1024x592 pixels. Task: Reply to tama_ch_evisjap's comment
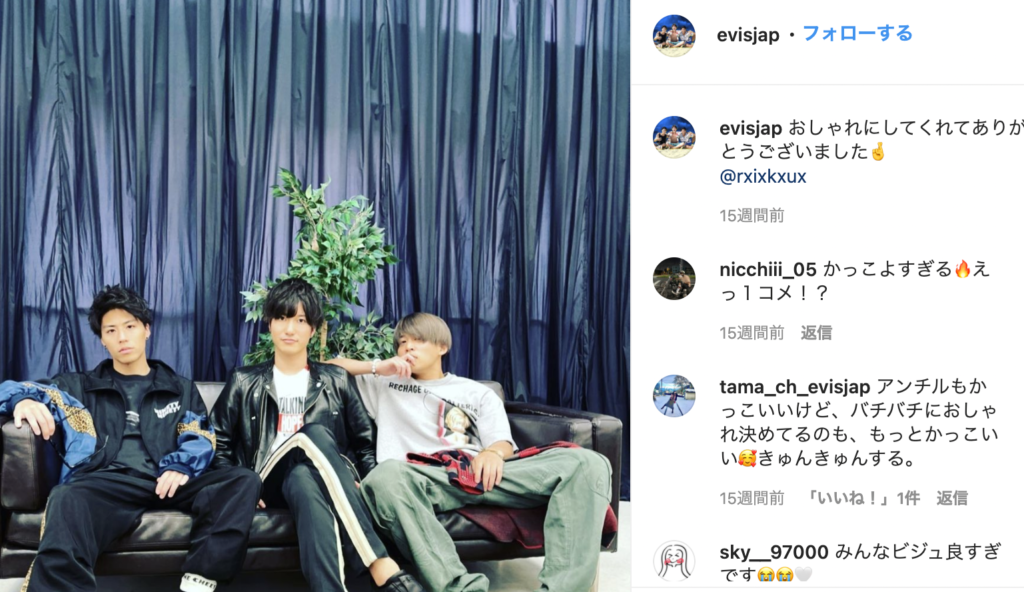[x=952, y=498]
